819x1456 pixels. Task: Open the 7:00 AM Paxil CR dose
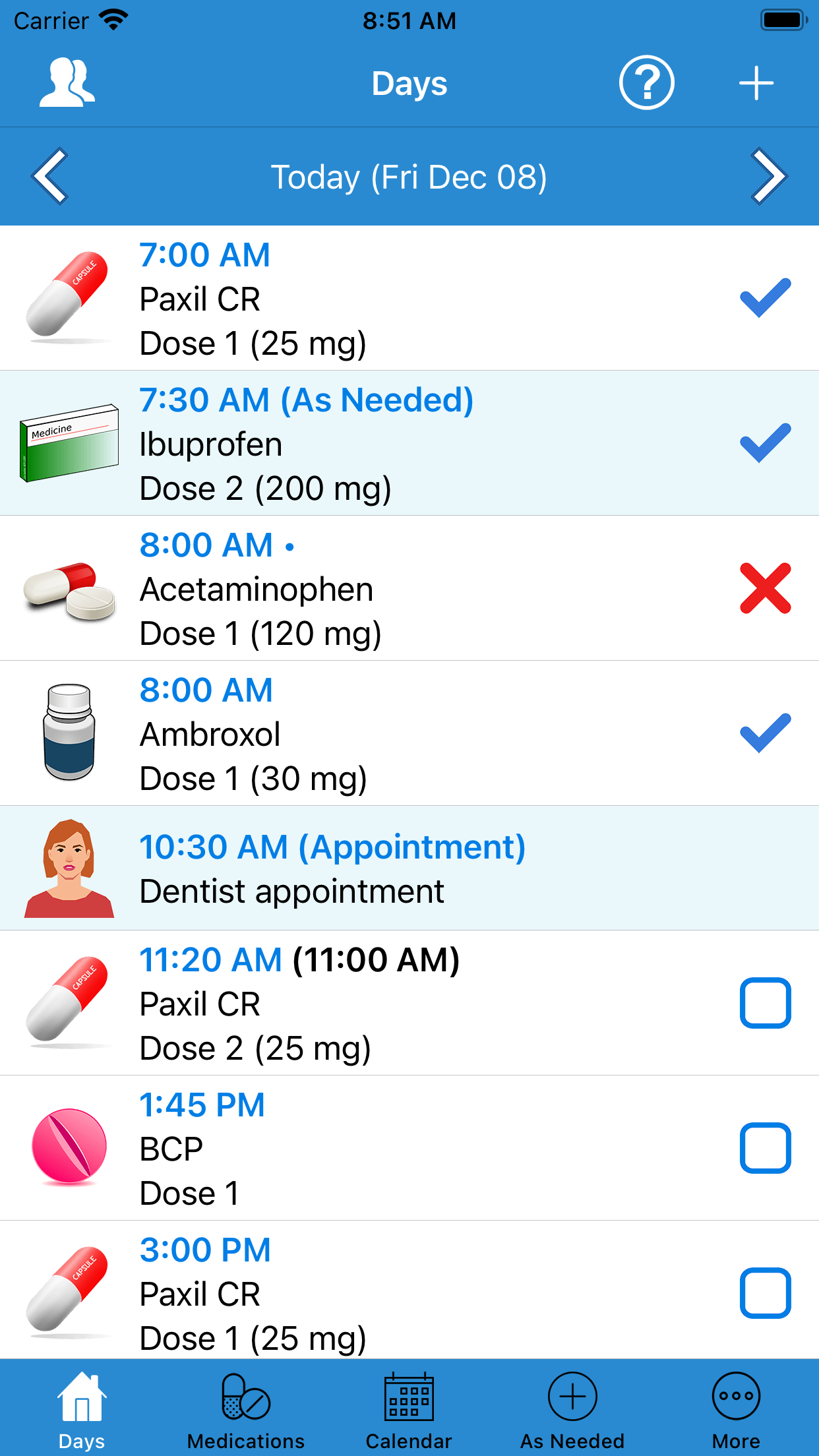click(409, 298)
